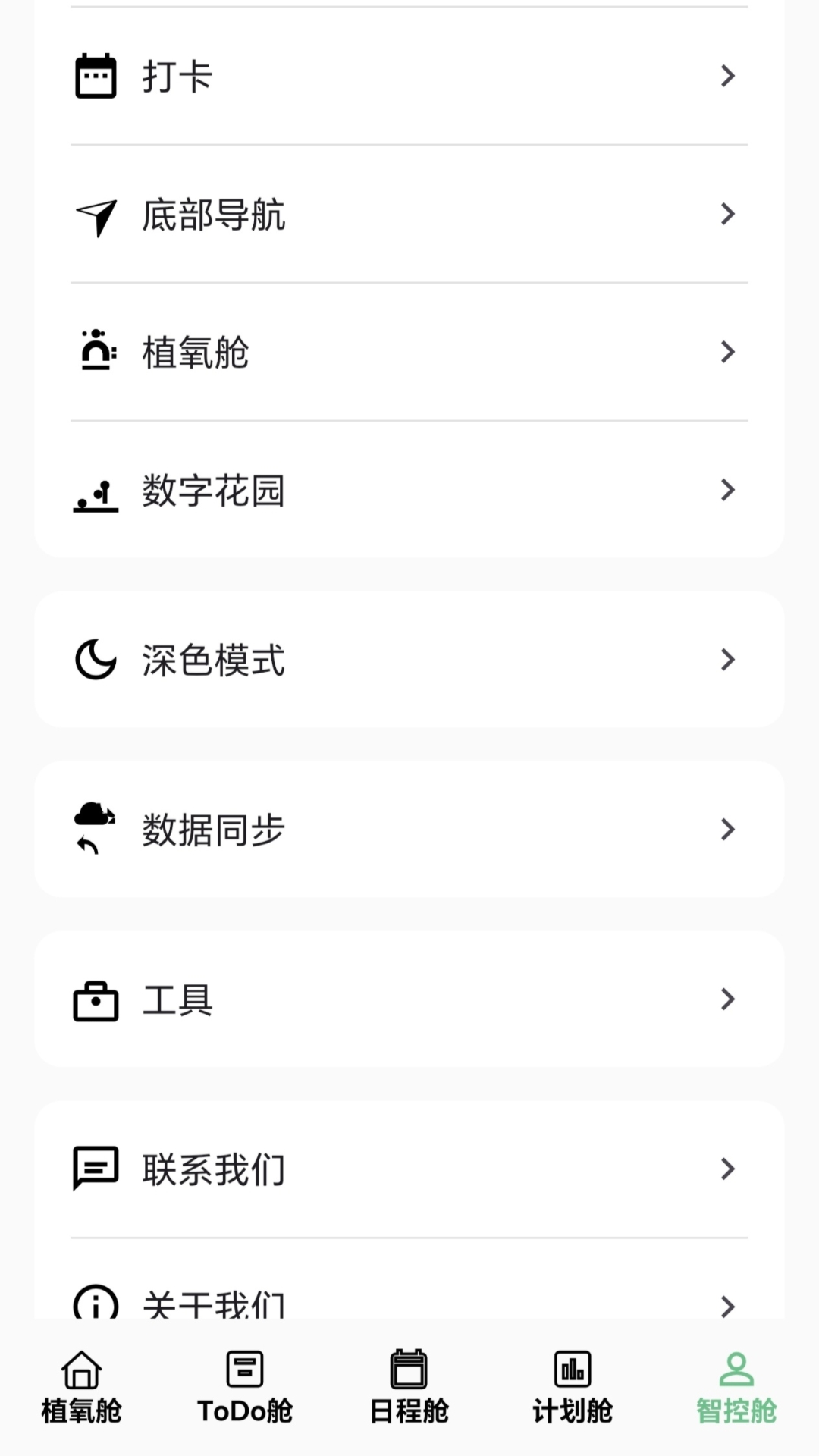Open 数据同步 using the right arrow
This screenshot has width=819, height=1456.
click(x=728, y=829)
